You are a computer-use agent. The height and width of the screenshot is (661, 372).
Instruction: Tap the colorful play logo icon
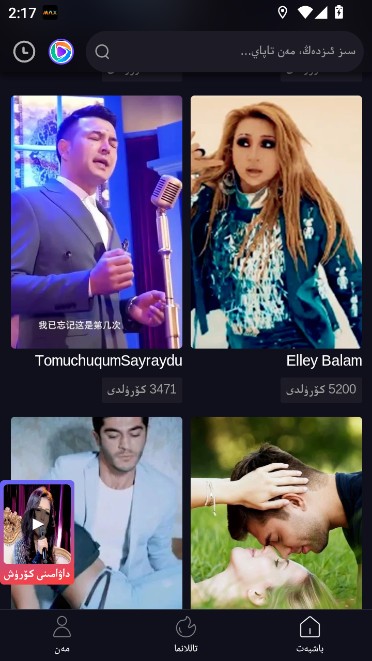click(x=61, y=52)
